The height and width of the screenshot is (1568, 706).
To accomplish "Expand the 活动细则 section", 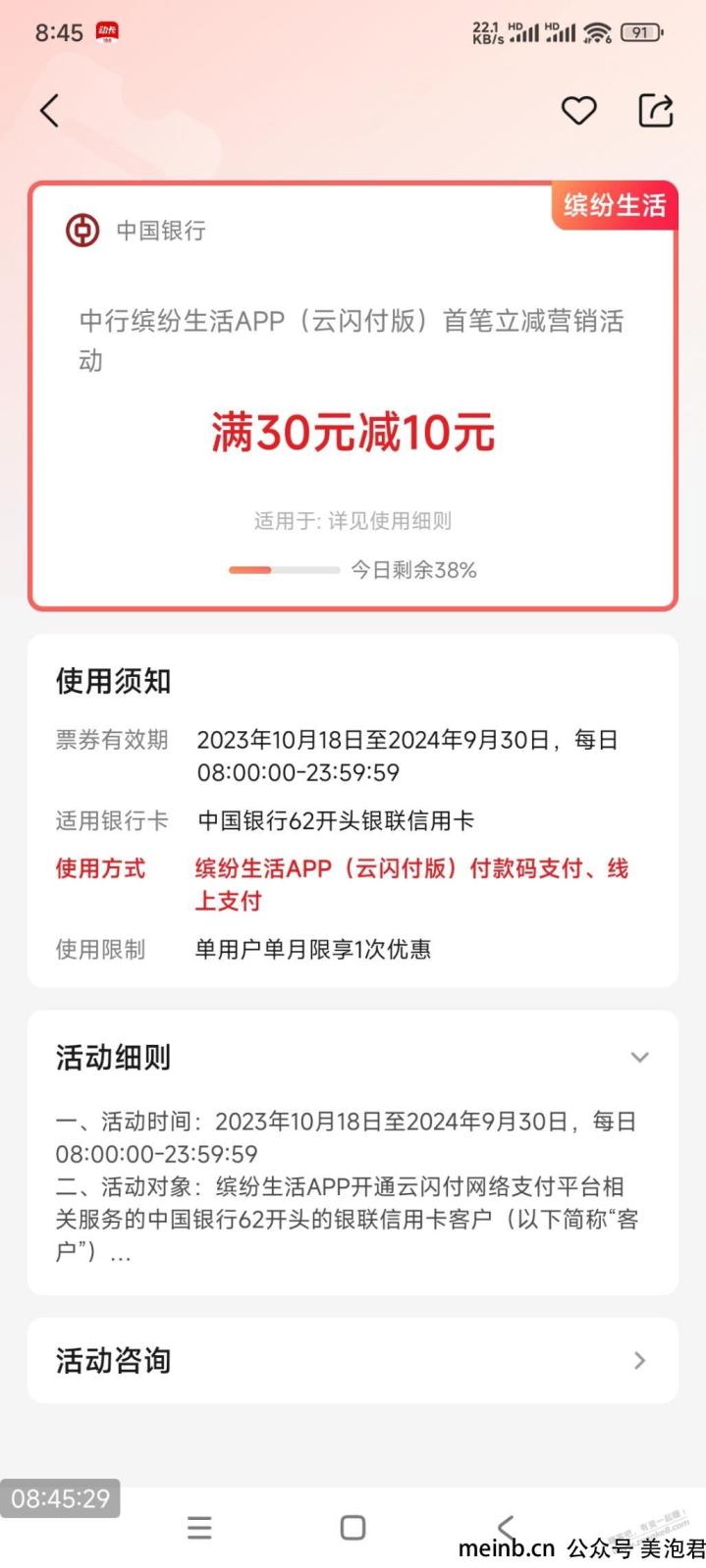I will click(639, 1057).
